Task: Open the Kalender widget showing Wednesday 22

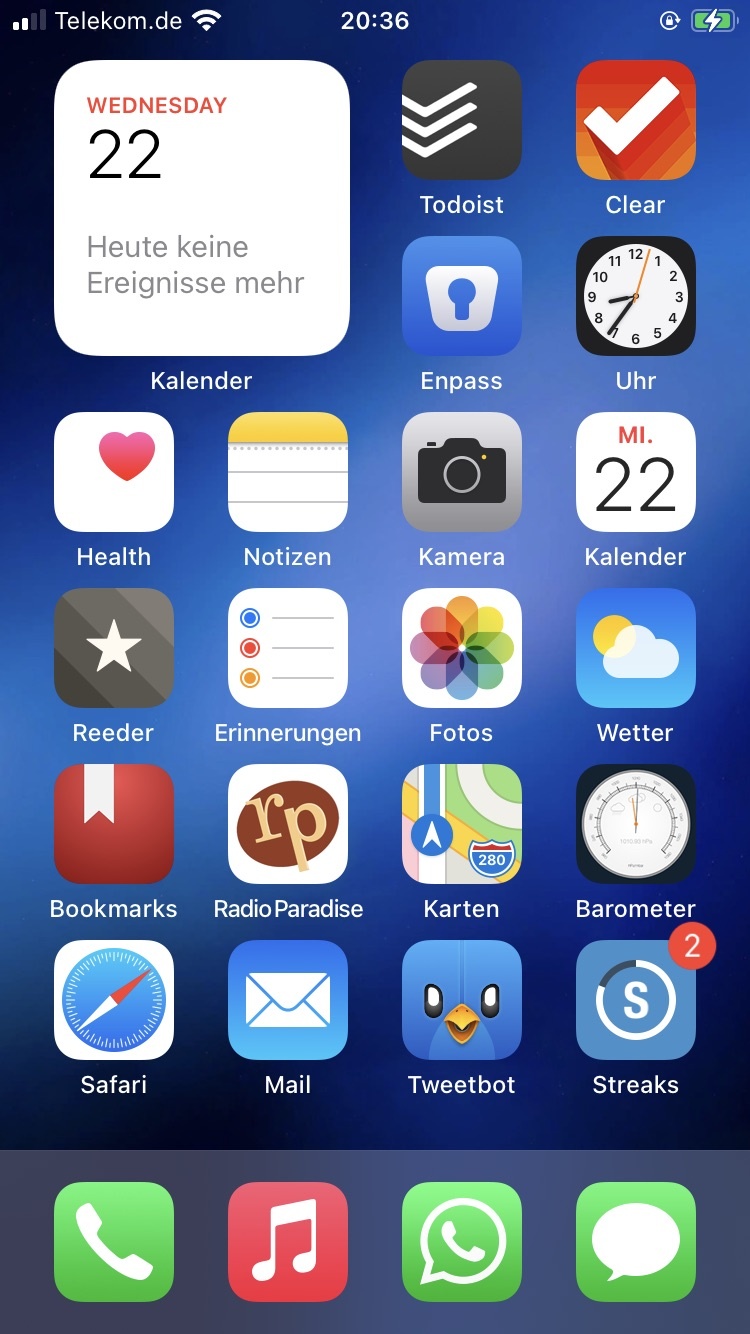Action: 201,208
